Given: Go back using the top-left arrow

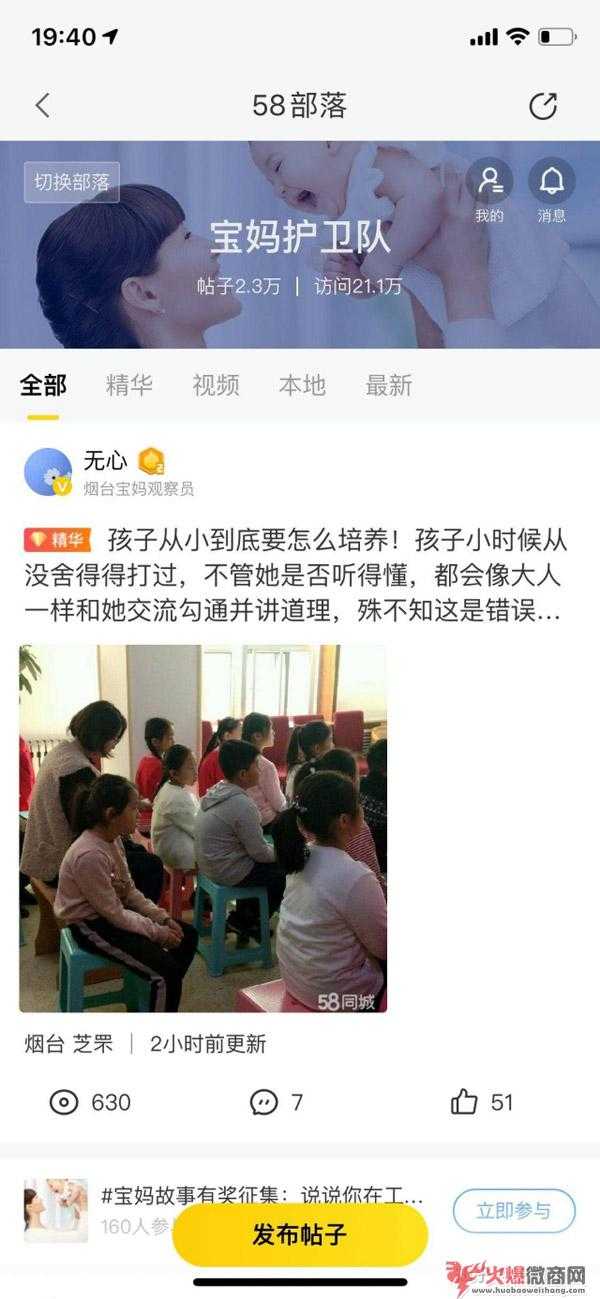Looking at the screenshot, I should pos(42,105).
